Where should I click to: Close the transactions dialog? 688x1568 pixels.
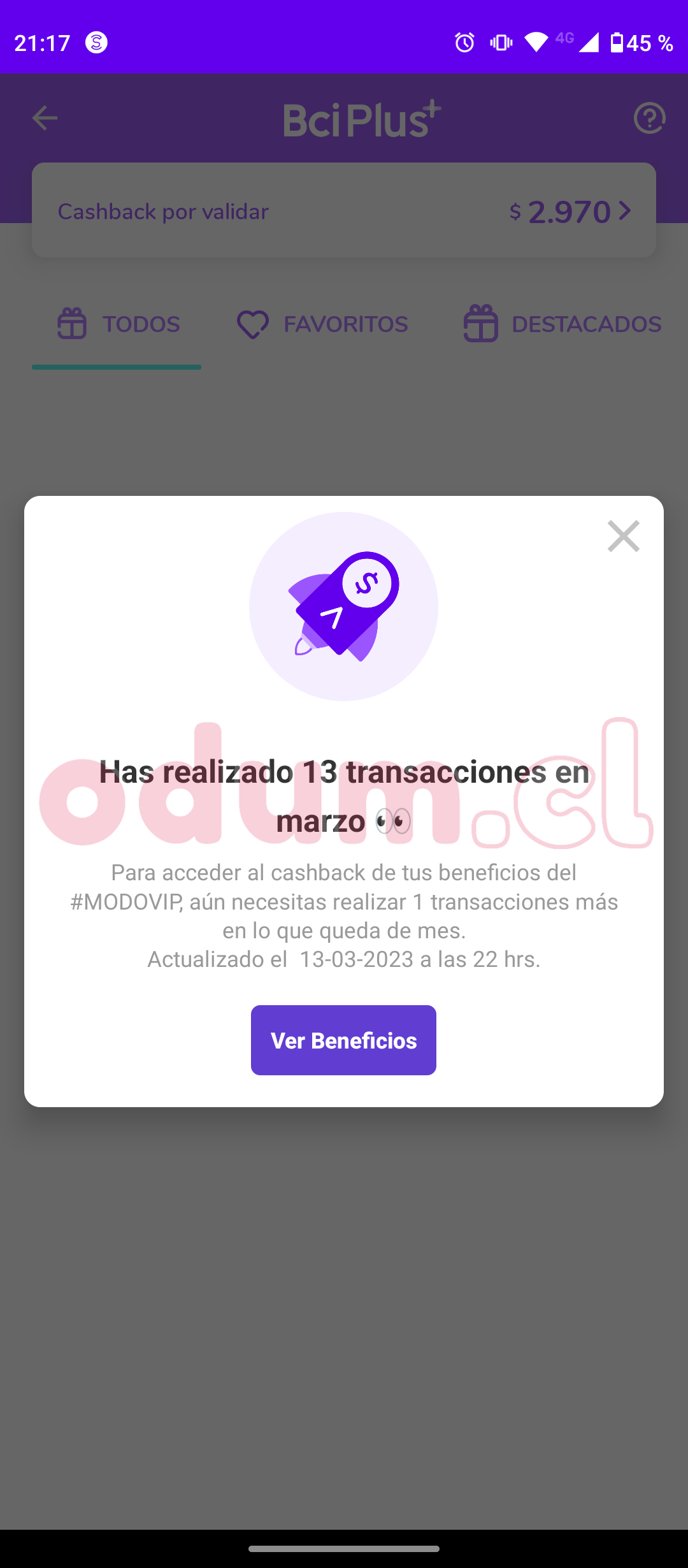623,536
